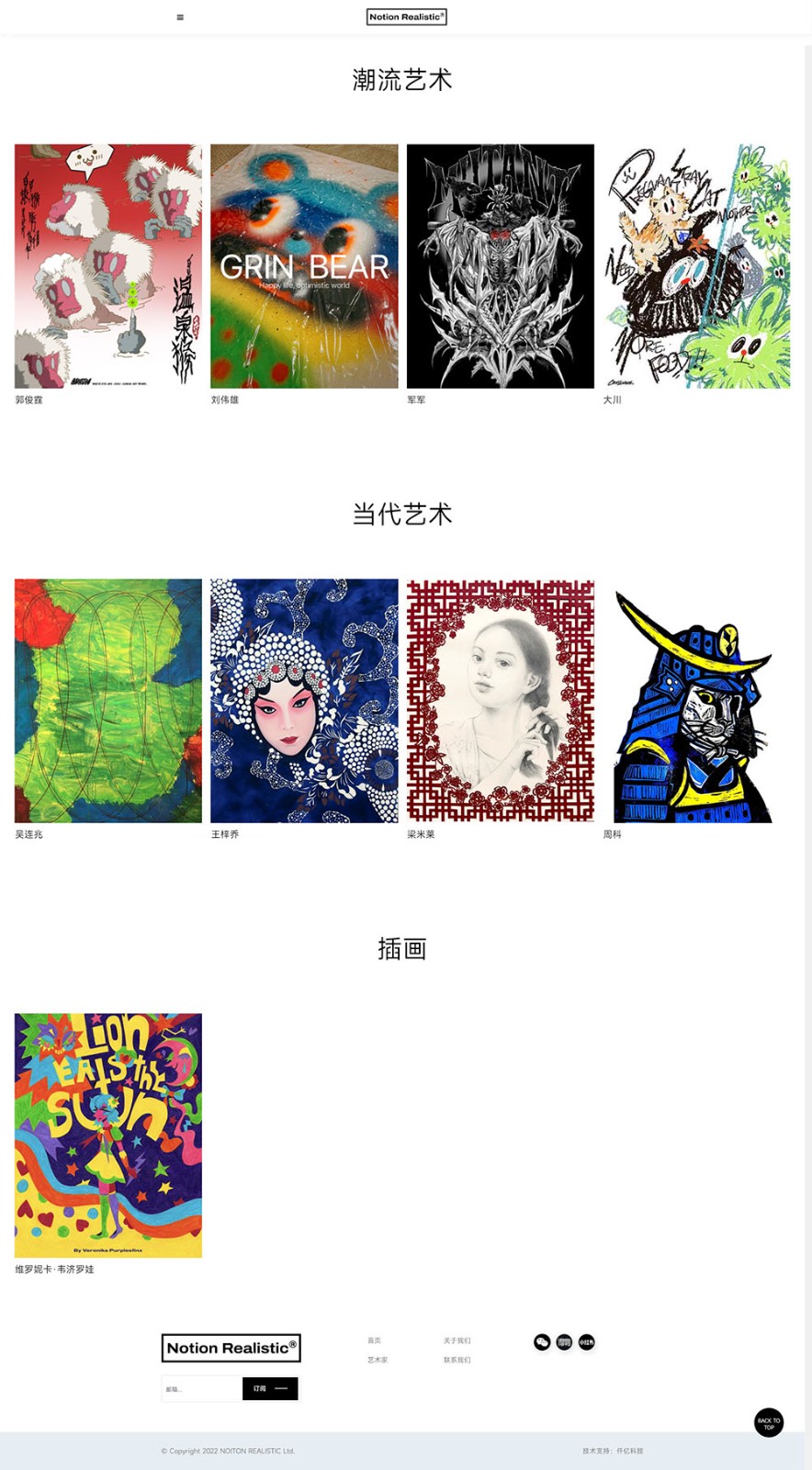Tap the BACK TO TOP button
812x1470 pixels.
pos(769,1422)
